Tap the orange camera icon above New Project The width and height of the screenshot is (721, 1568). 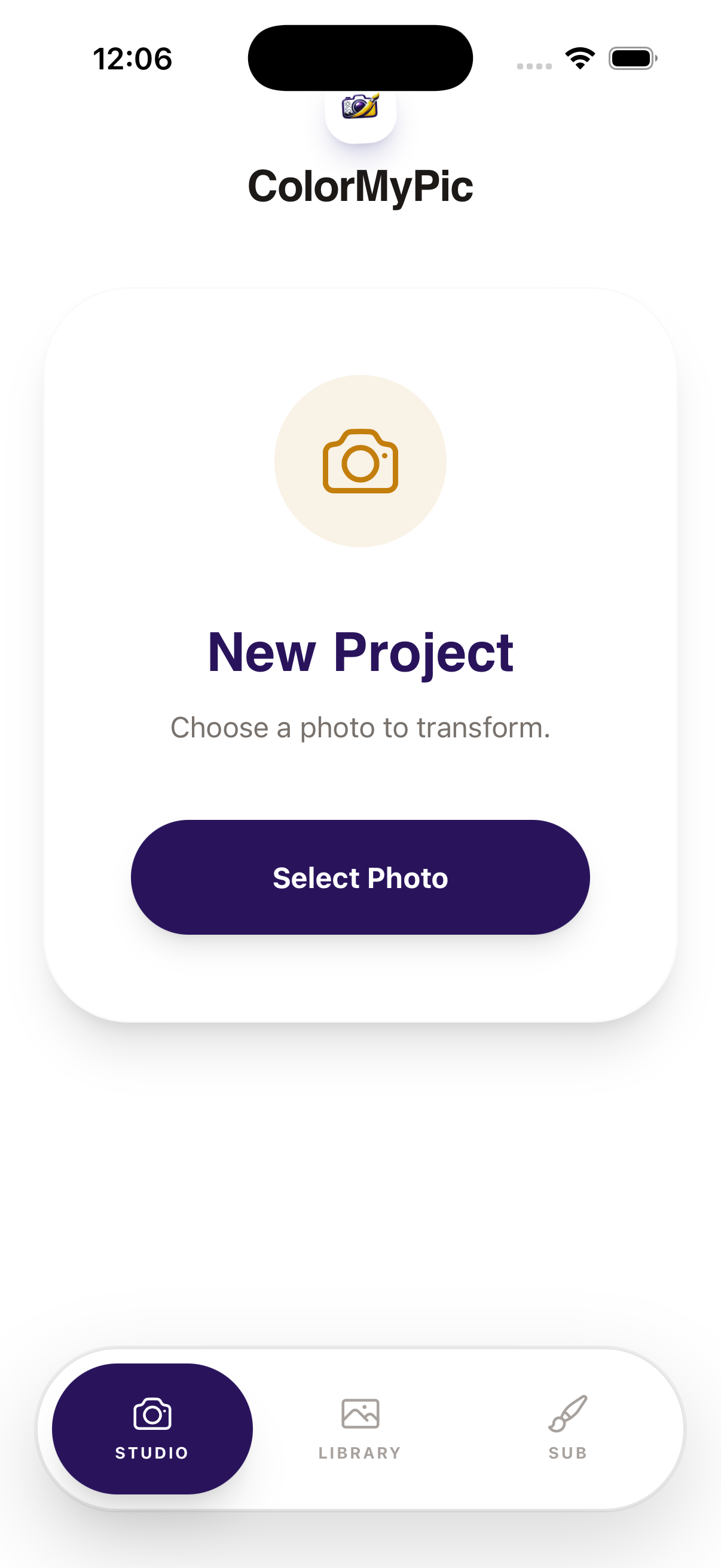click(x=360, y=461)
